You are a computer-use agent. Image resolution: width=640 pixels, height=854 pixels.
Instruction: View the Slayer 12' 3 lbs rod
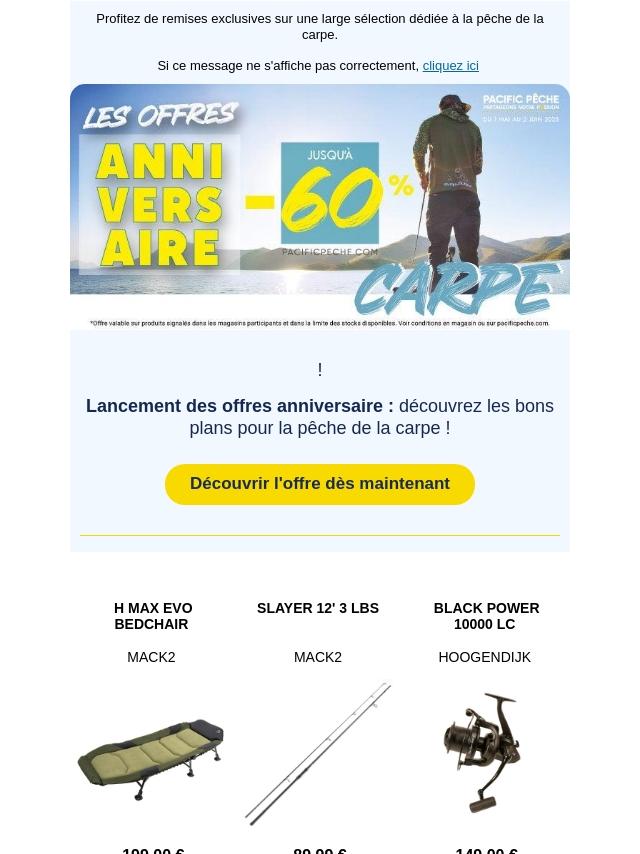pos(318,754)
